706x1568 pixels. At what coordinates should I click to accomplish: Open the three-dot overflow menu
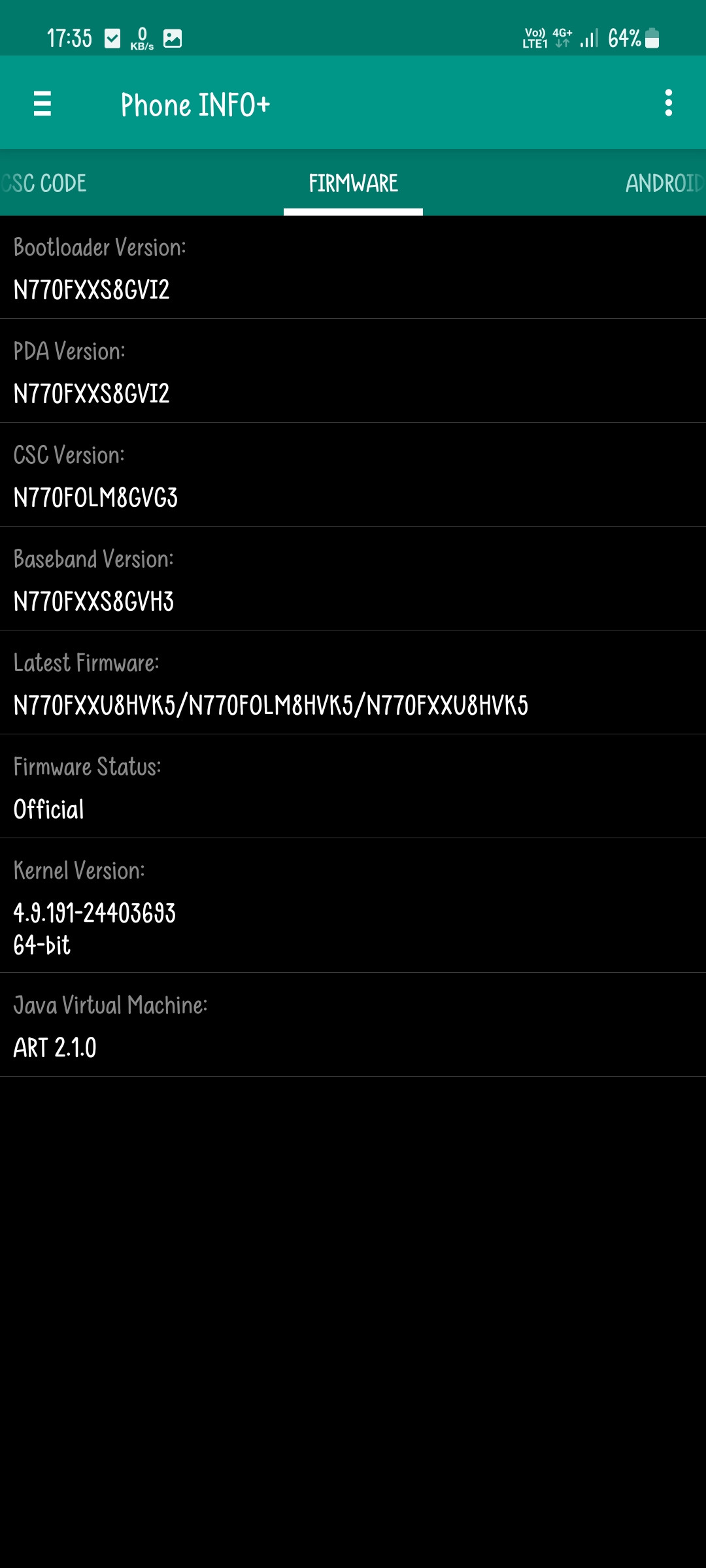tap(668, 103)
